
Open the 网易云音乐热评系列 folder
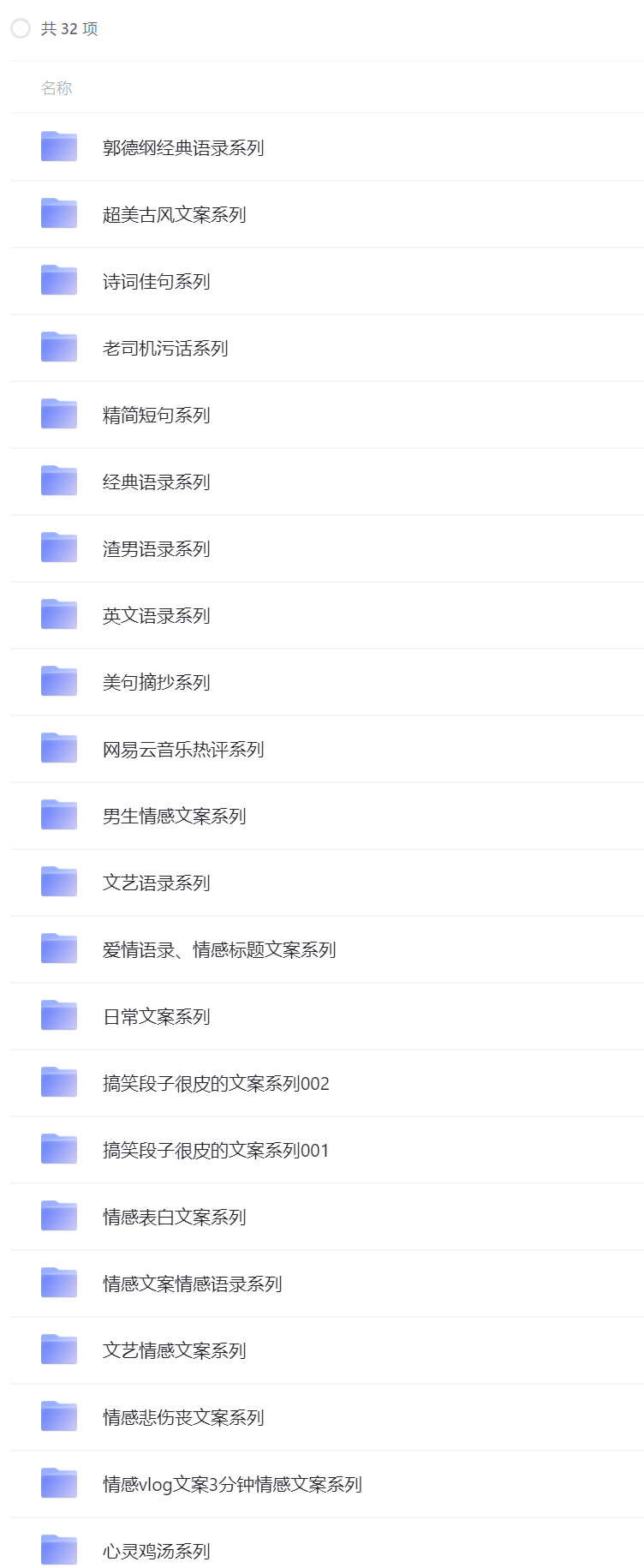pos(182,749)
